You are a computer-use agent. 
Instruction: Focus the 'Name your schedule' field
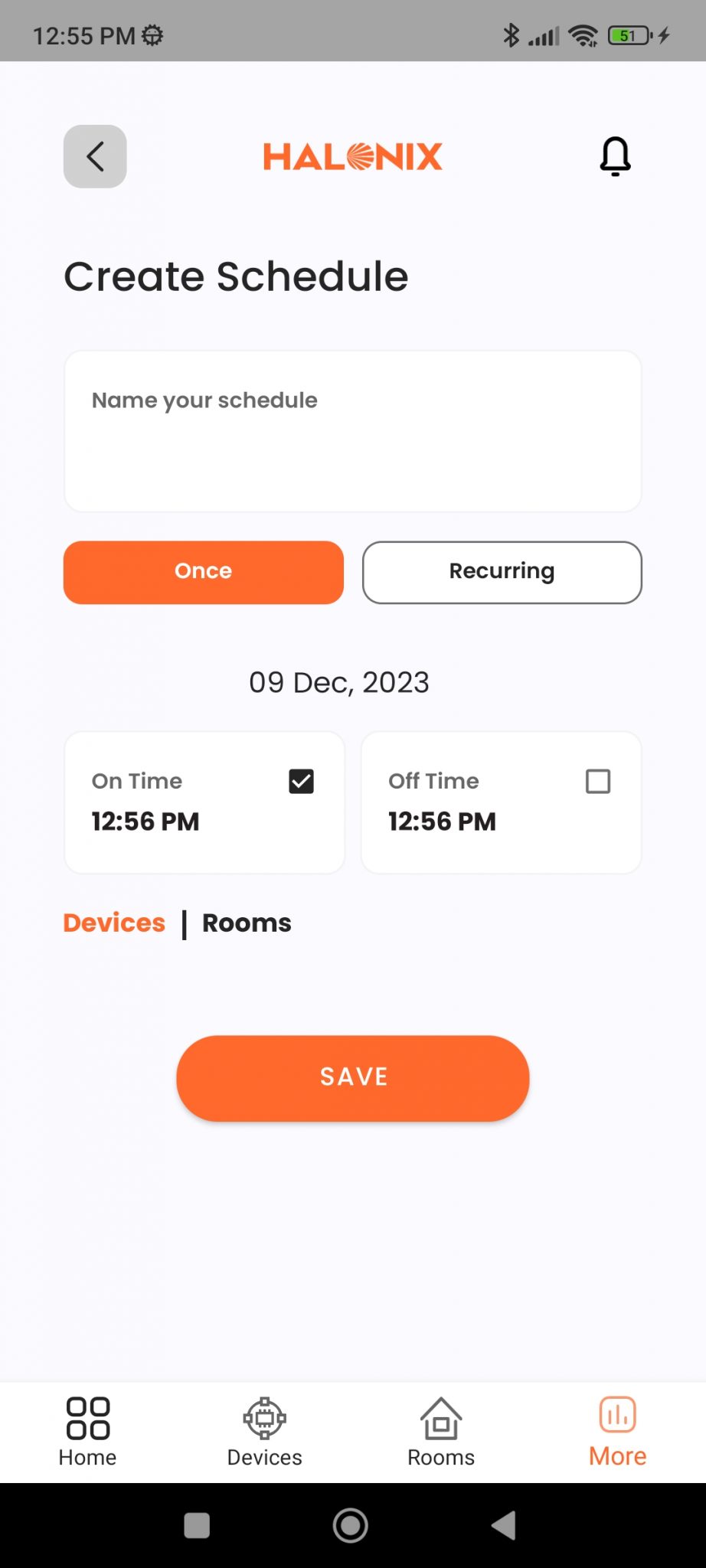tap(352, 431)
